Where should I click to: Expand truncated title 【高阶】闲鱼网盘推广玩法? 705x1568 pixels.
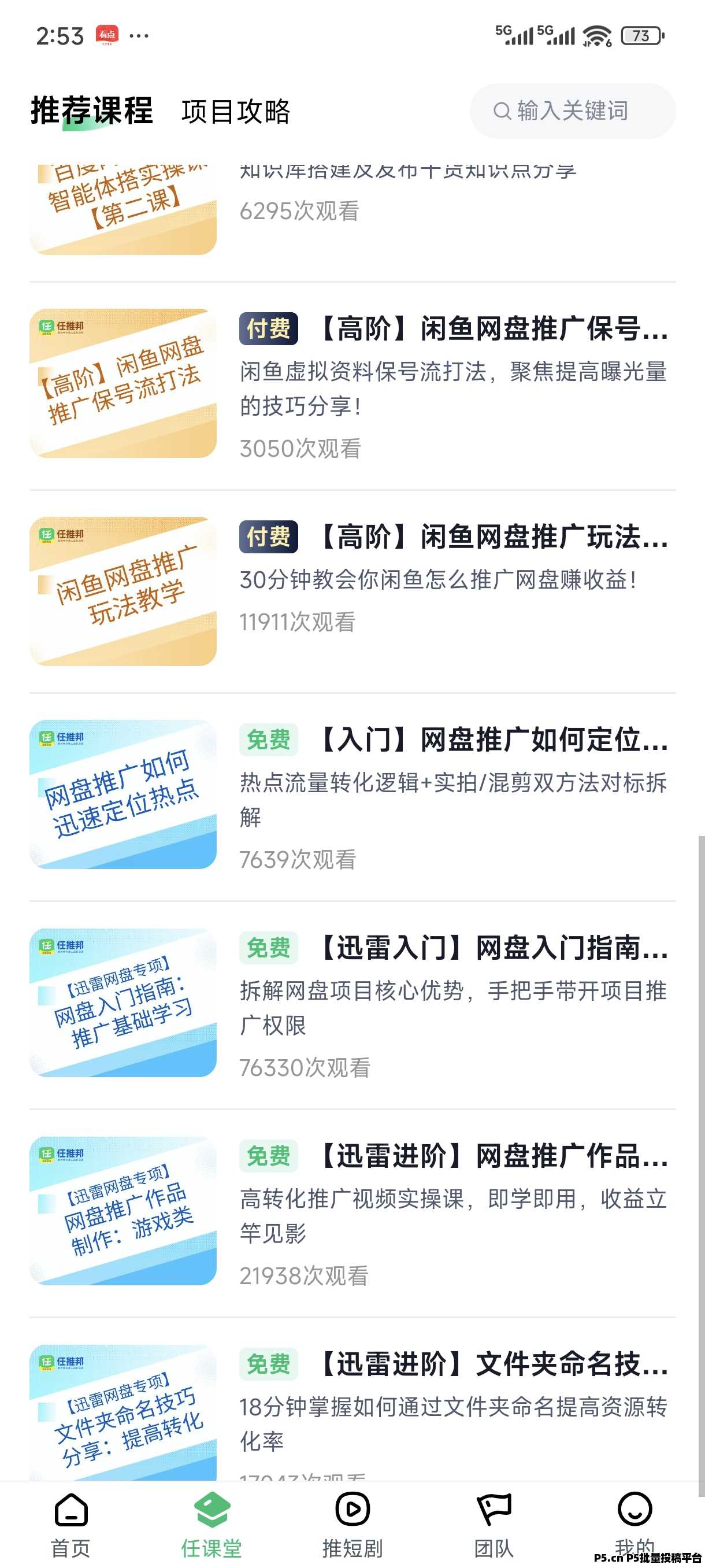(487, 539)
